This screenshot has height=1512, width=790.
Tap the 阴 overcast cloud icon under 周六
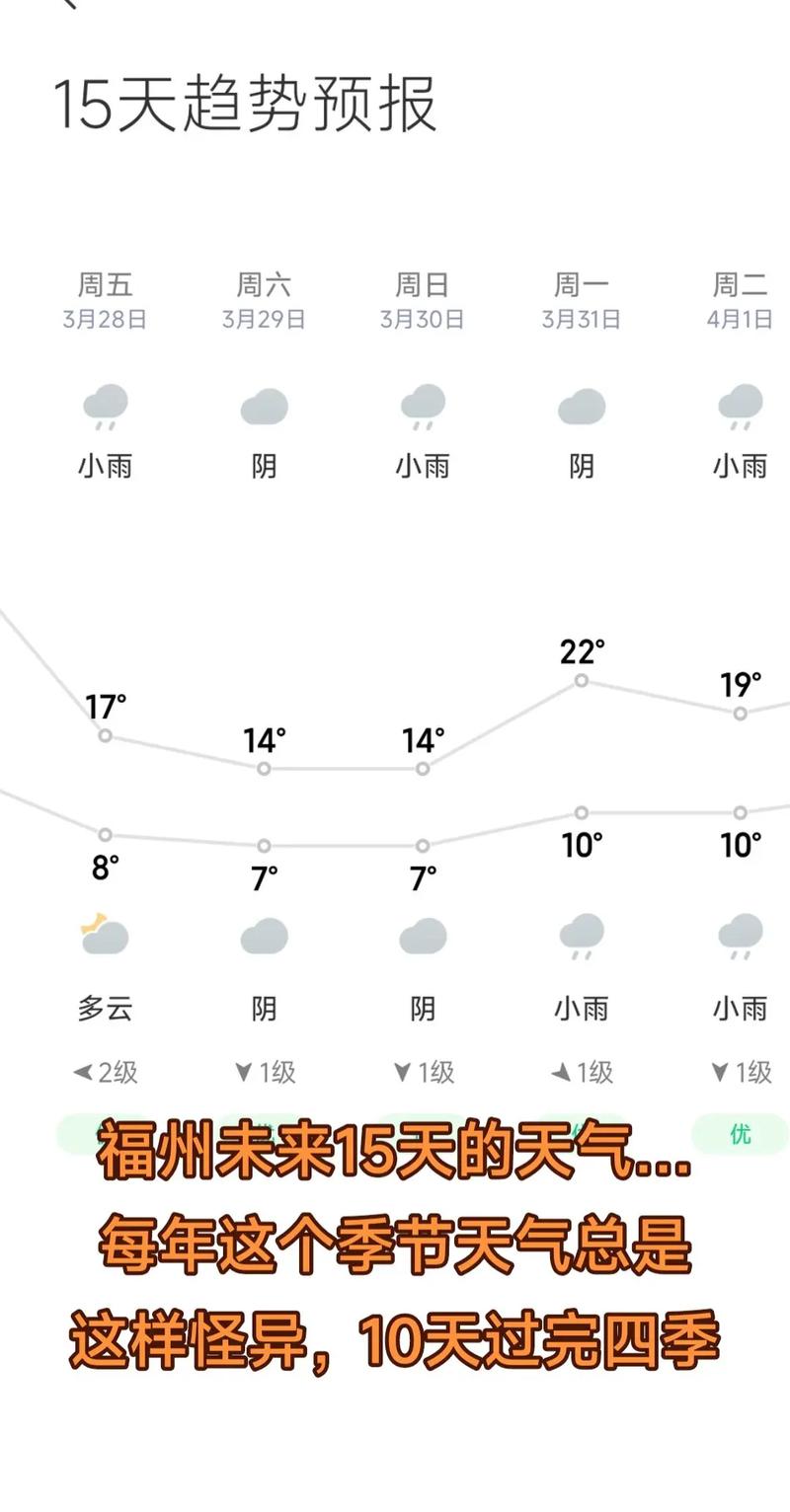(264, 407)
